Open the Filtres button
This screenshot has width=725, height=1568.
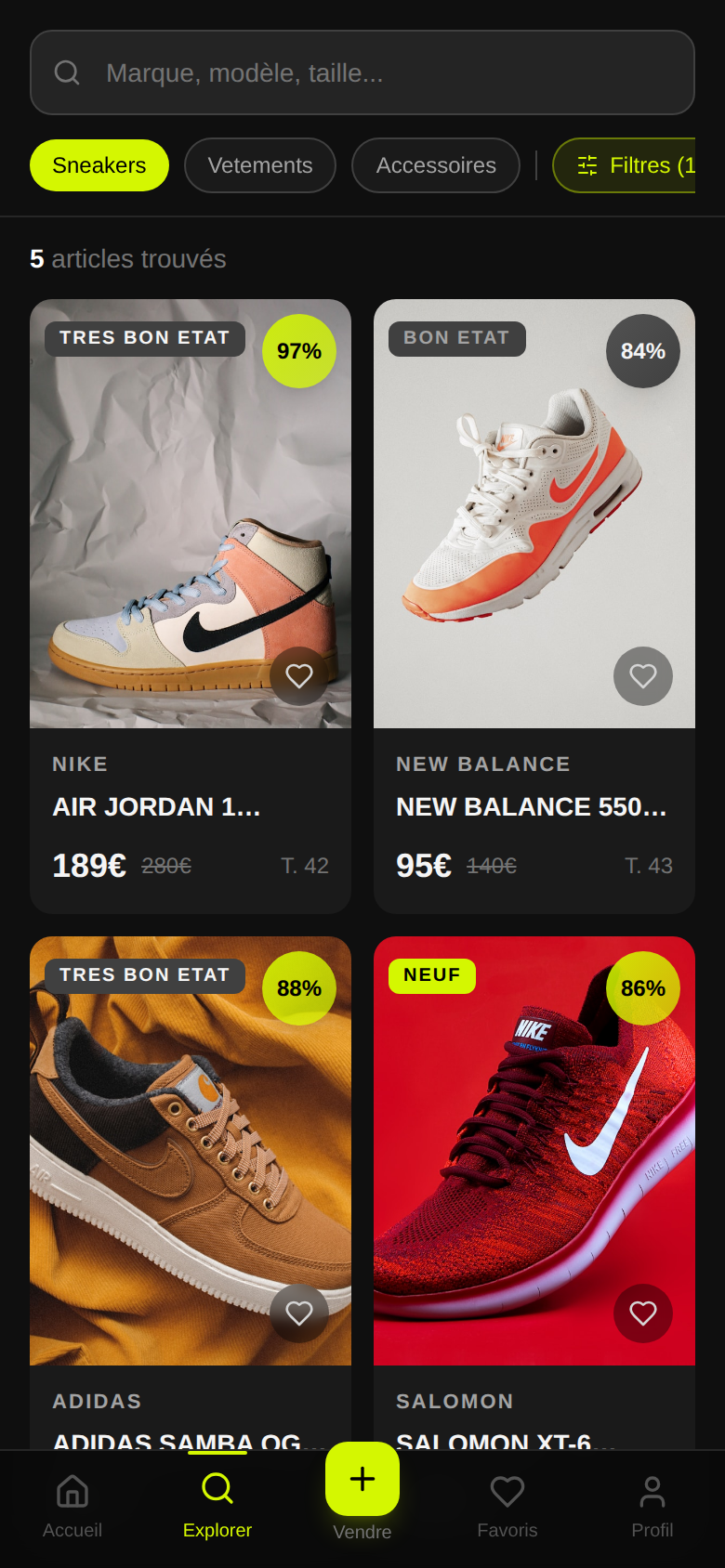(625, 165)
